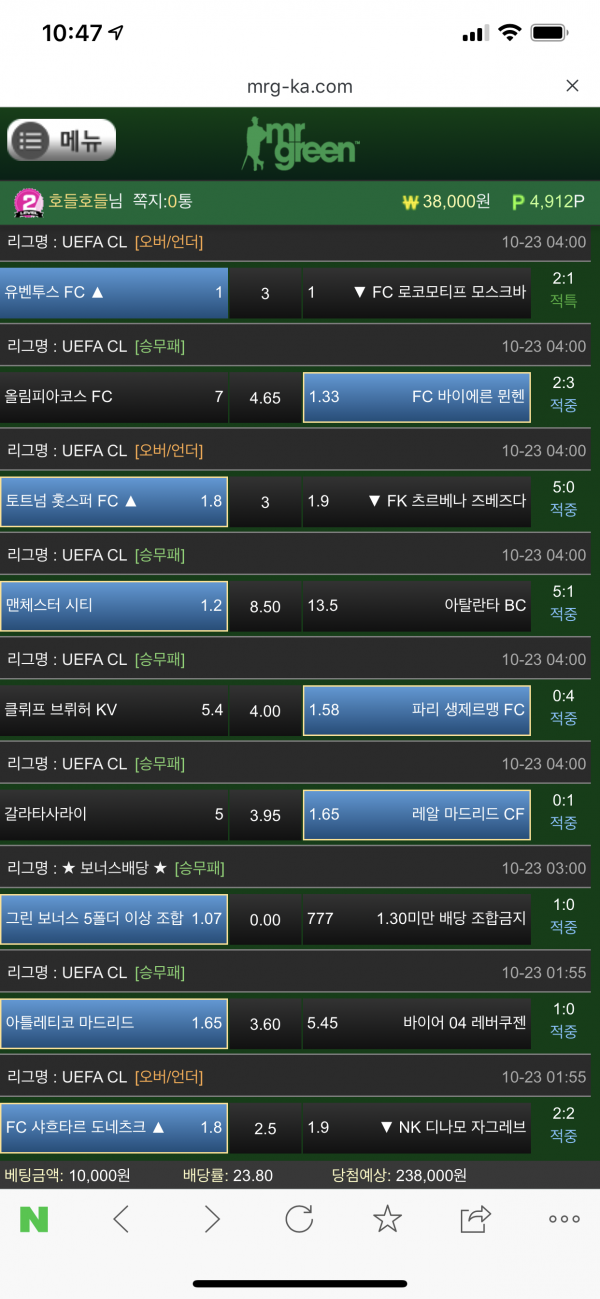Select 아틀레티코 마드리드 odds 1.65
The height and width of the screenshot is (1299, 600).
pos(114,1023)
